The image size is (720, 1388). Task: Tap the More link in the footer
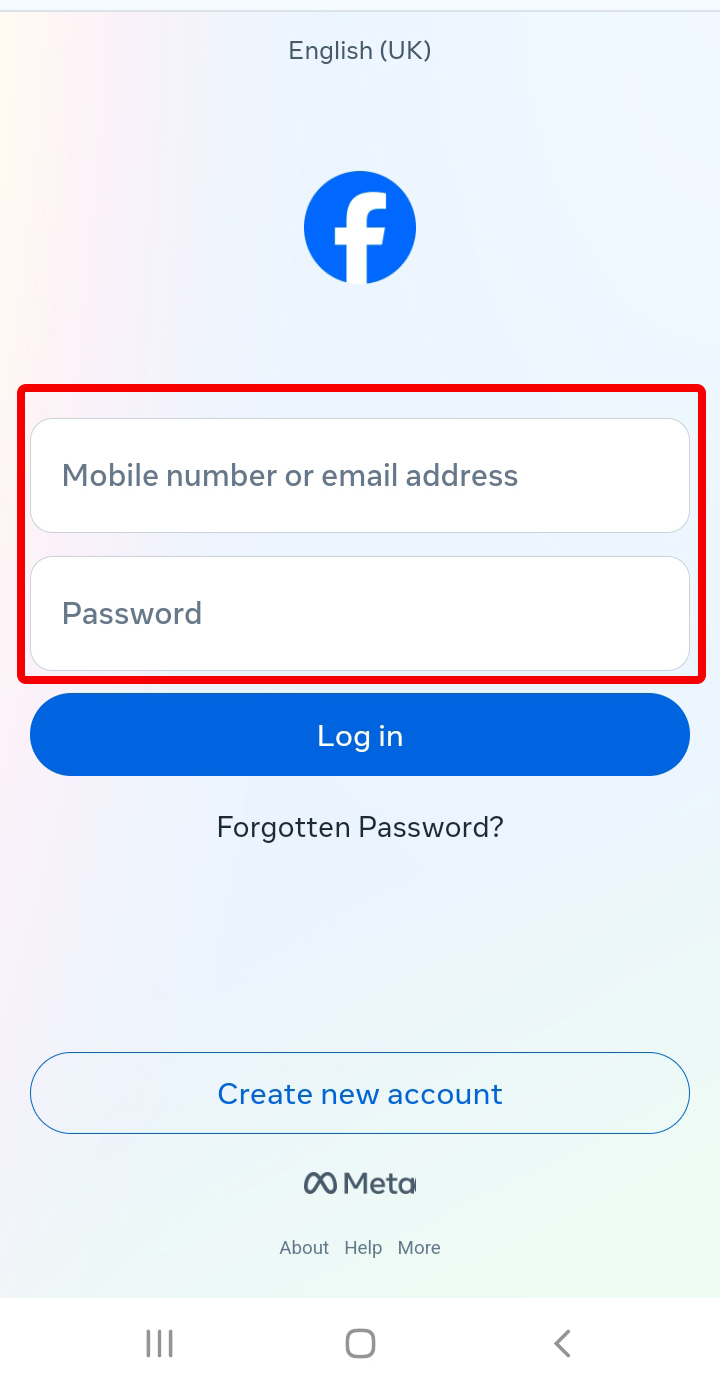(419, 1247)
